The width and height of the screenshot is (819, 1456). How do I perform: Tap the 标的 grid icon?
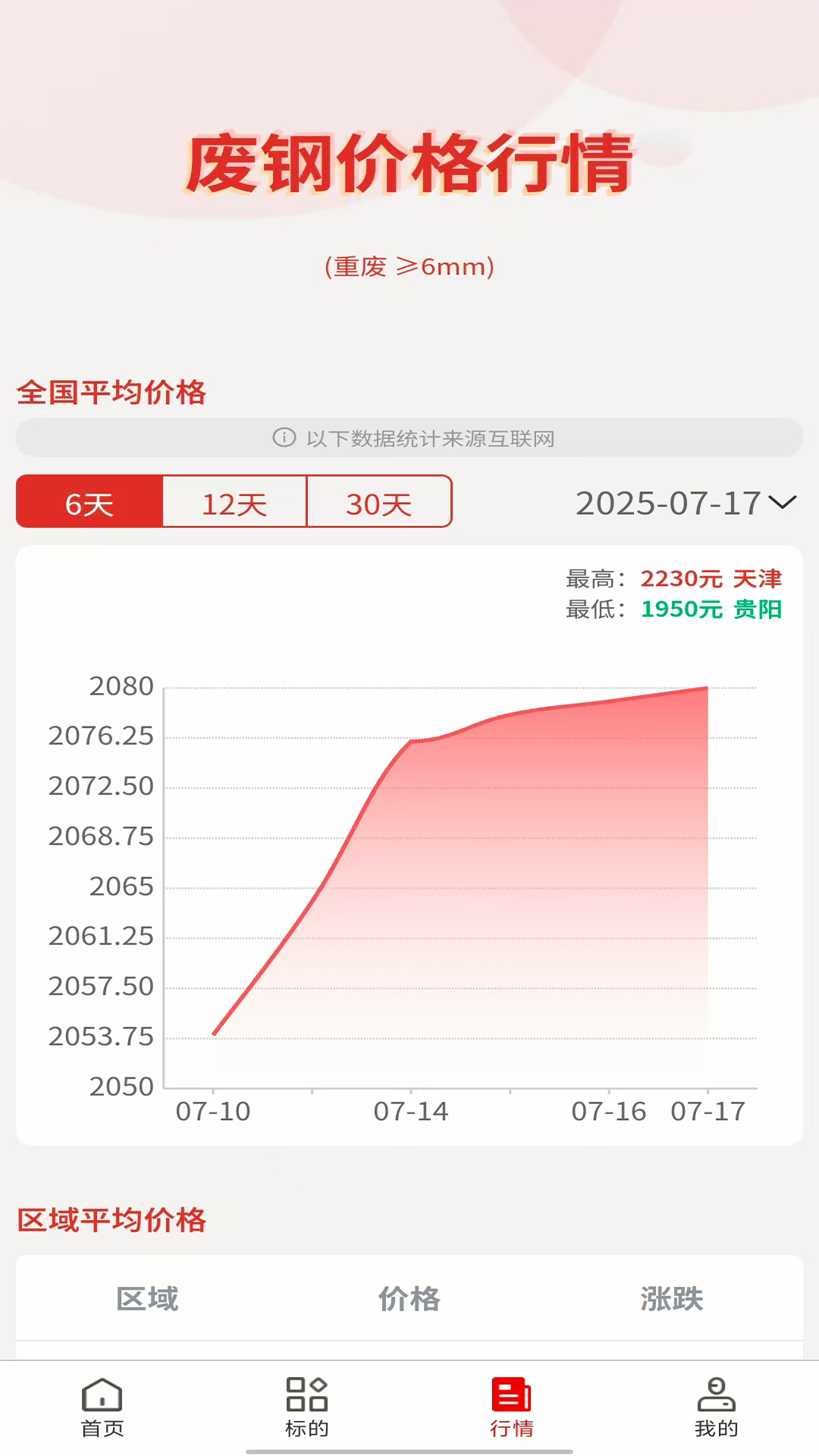tap(306, 1407)
